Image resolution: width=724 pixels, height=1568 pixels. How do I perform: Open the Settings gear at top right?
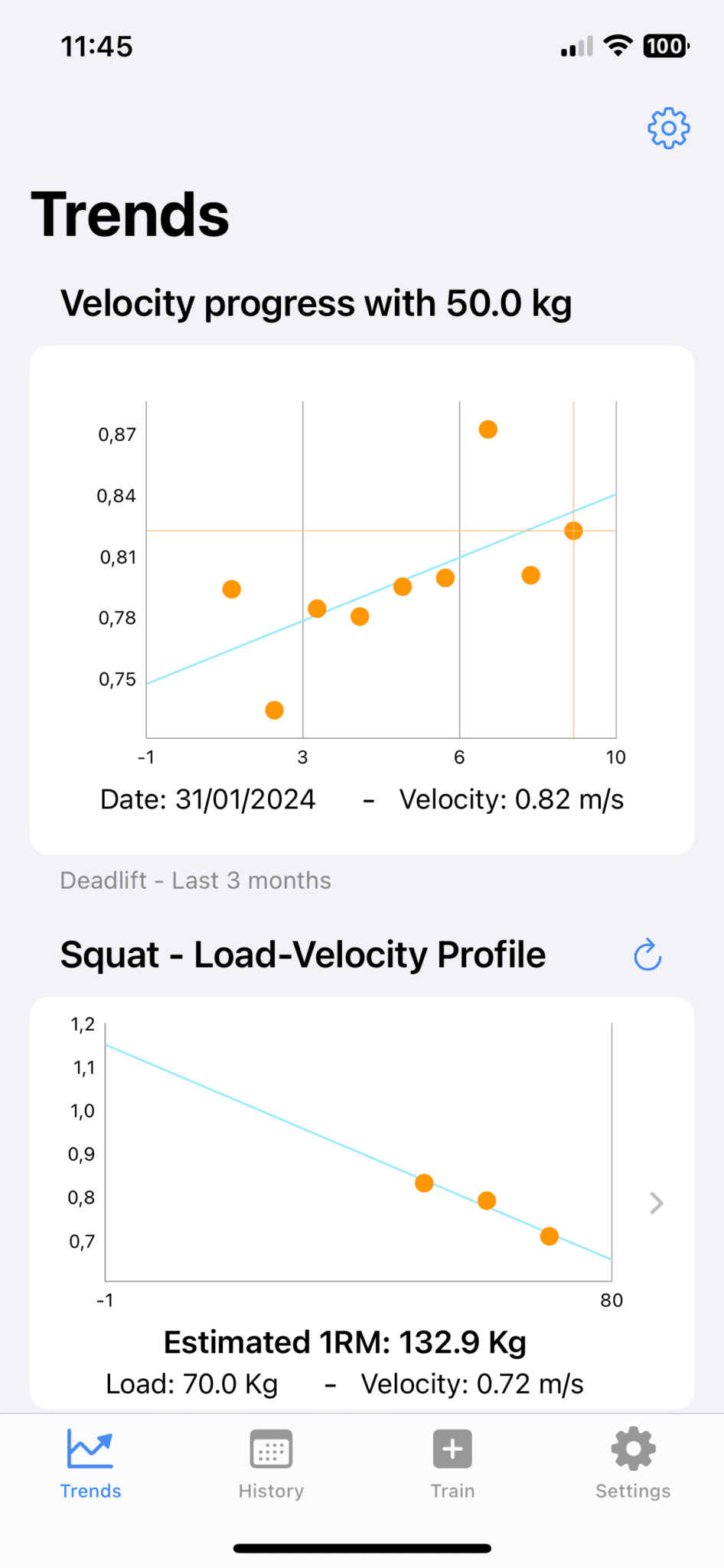pyautogui.click(x=668, y=128)
